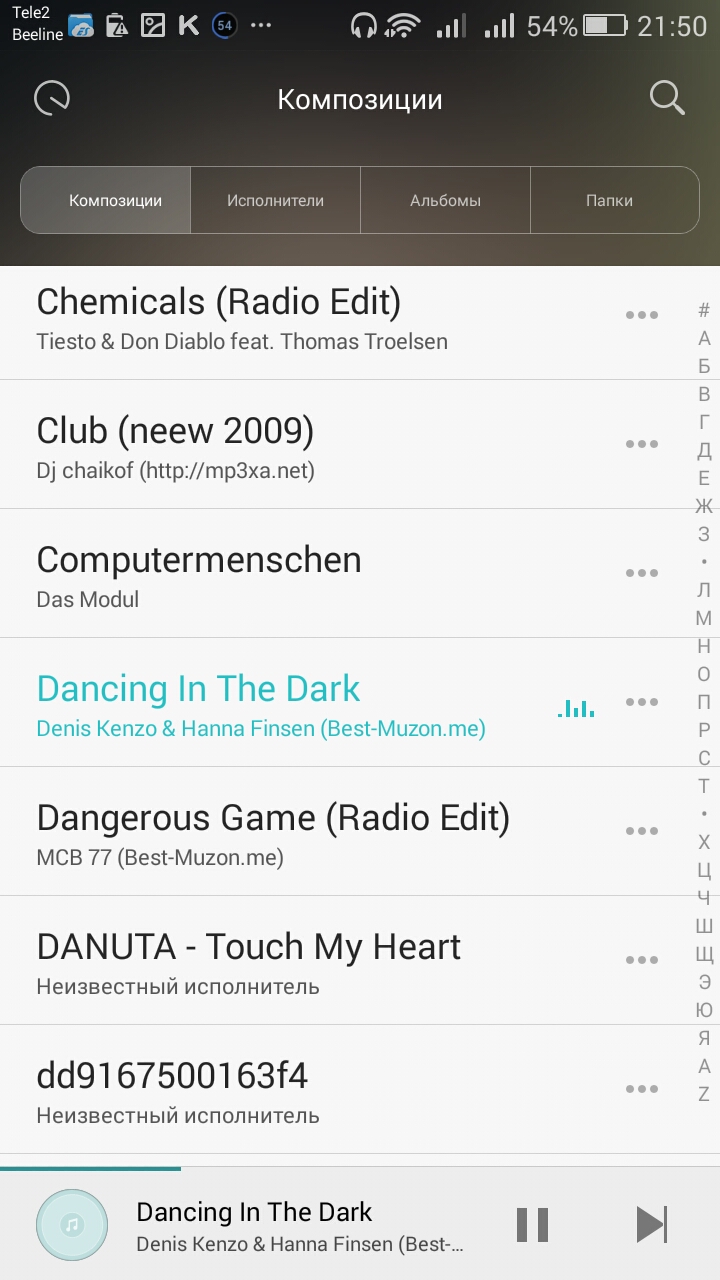Pause the current song

[x=532, y=1224]
